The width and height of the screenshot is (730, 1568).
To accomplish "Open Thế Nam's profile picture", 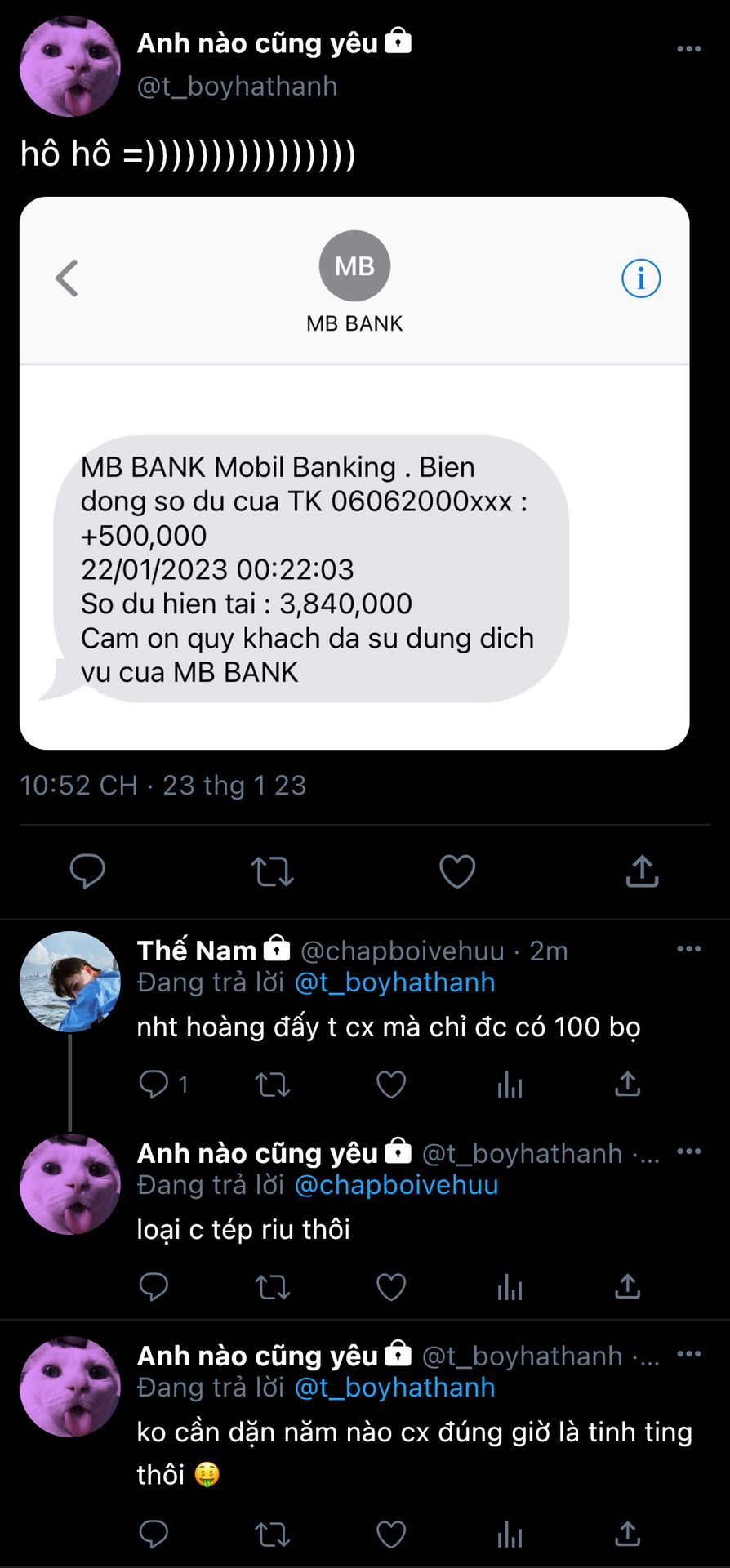I will pos(70,981).
